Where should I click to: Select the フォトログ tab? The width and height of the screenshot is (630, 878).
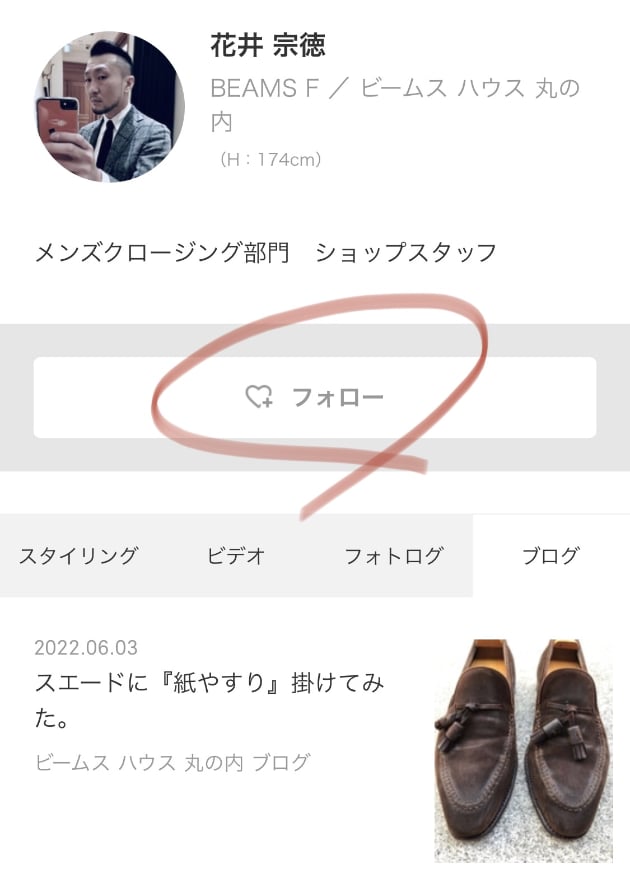tap(393, 556)
